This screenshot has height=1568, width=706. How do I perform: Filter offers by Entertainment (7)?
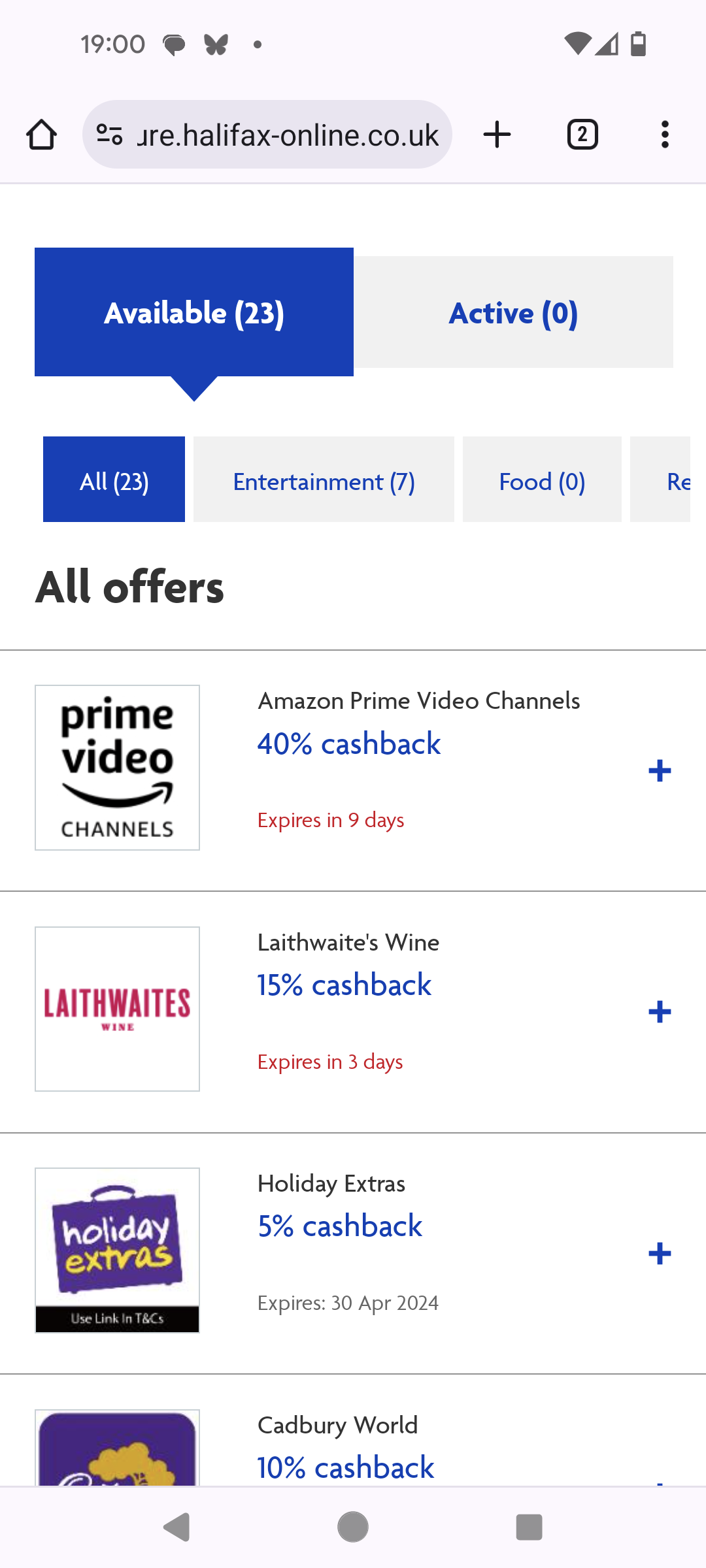click(x=324, y=480)
